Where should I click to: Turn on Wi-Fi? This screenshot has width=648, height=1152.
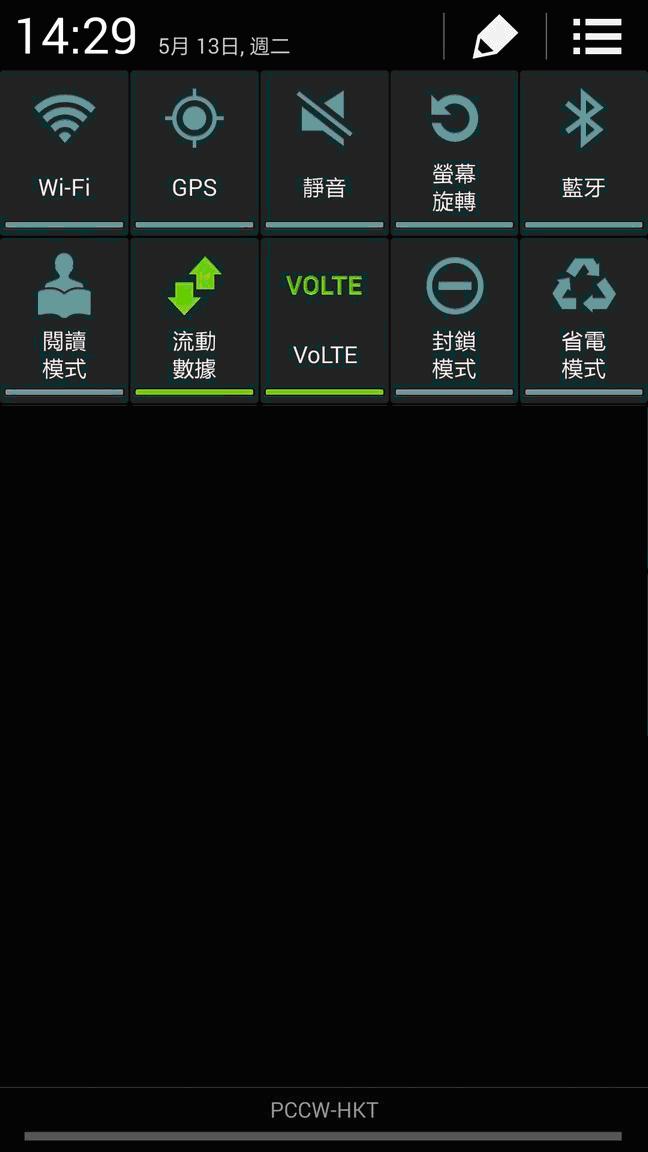65,150
